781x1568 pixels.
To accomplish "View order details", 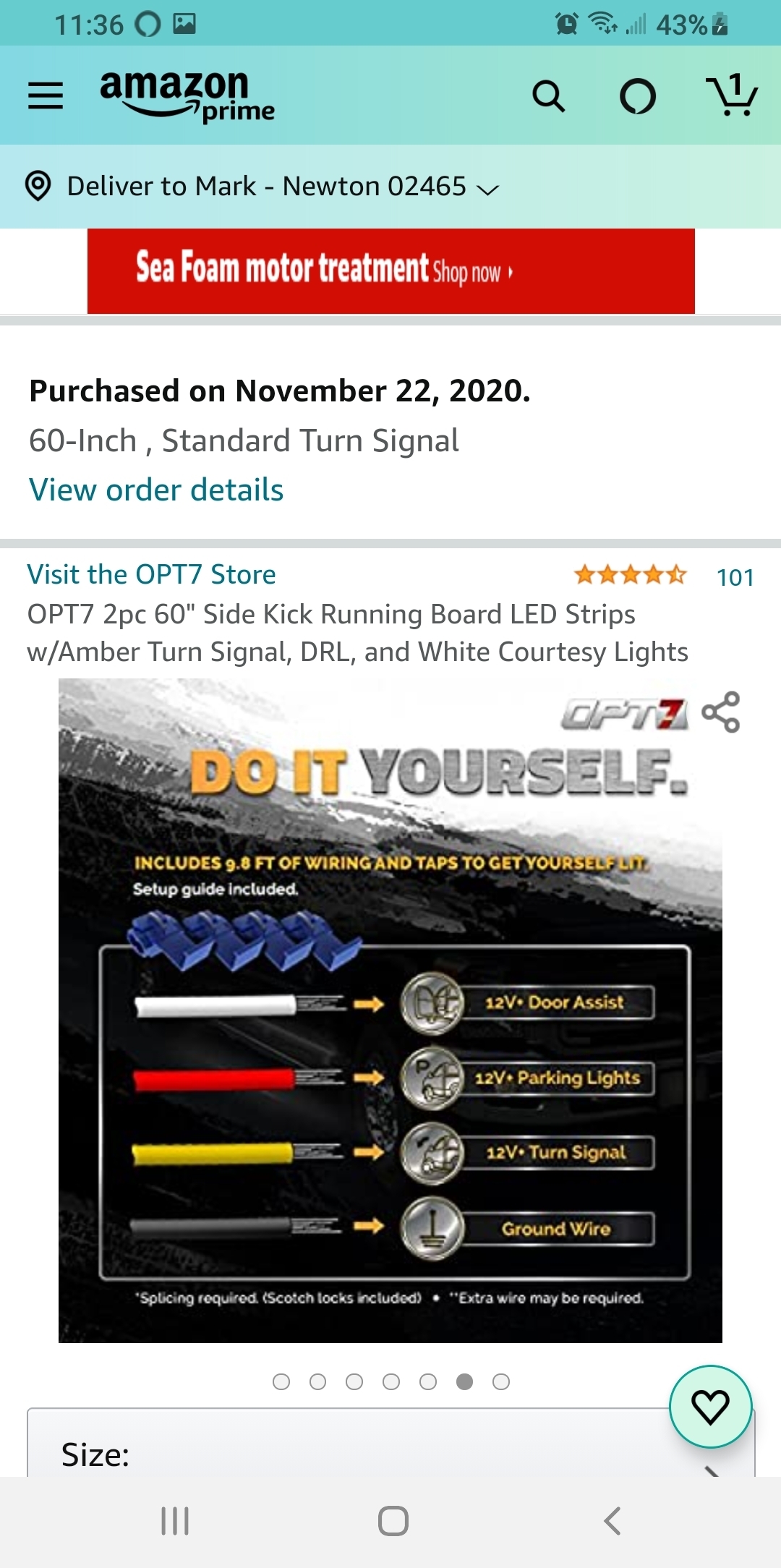I will tap(156, 490).
